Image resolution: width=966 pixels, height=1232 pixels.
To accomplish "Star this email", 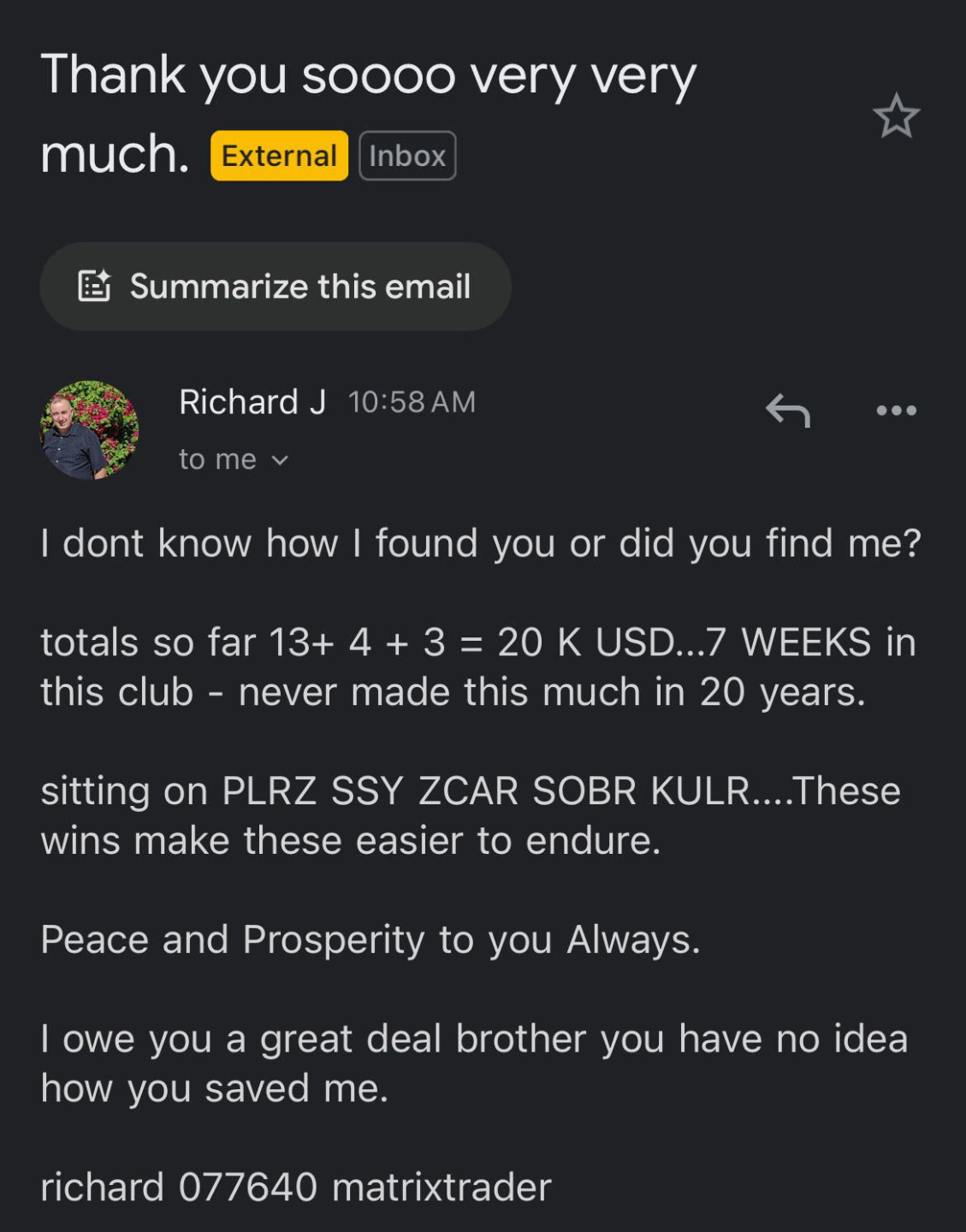I will click(896, 116).
